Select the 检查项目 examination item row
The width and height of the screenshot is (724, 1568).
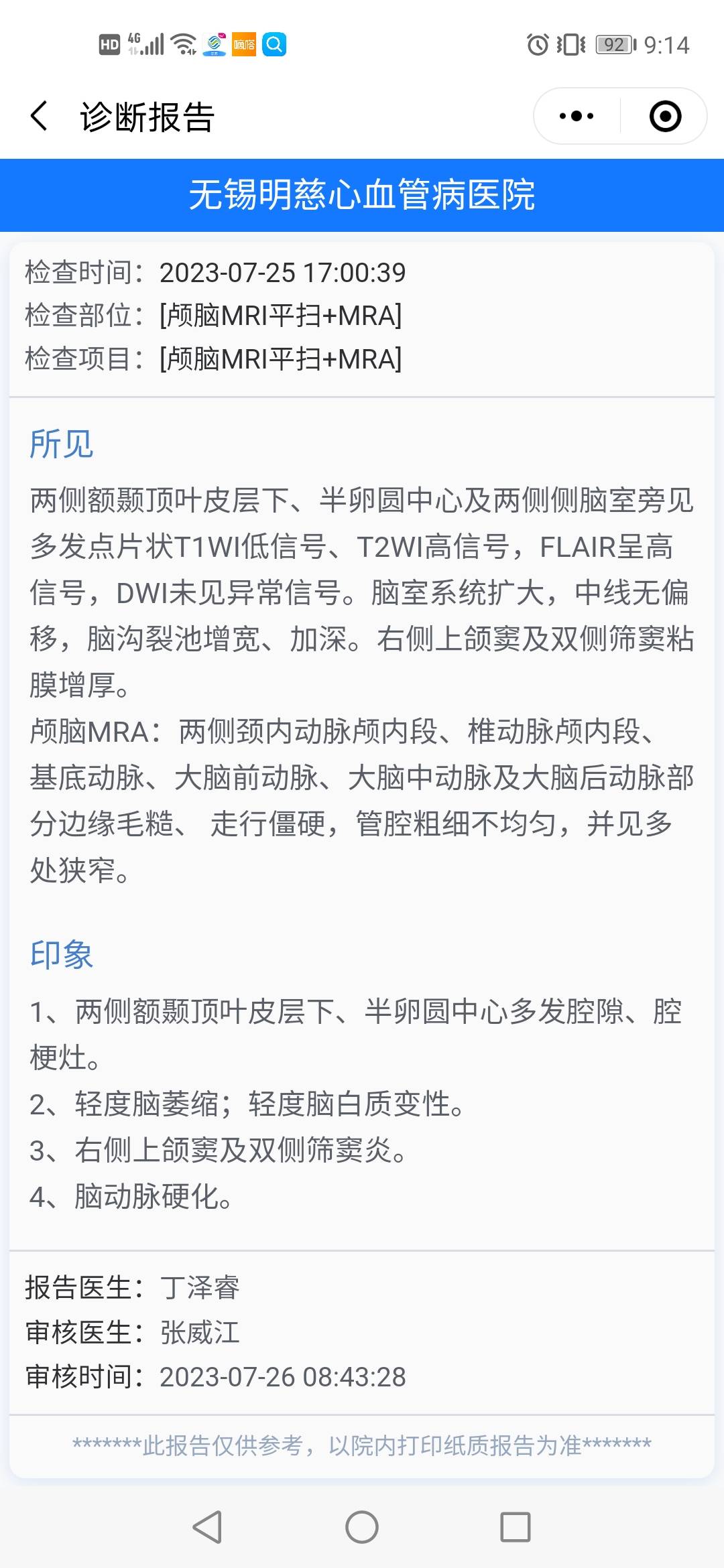pyautogui.click(x=215, y=360)
